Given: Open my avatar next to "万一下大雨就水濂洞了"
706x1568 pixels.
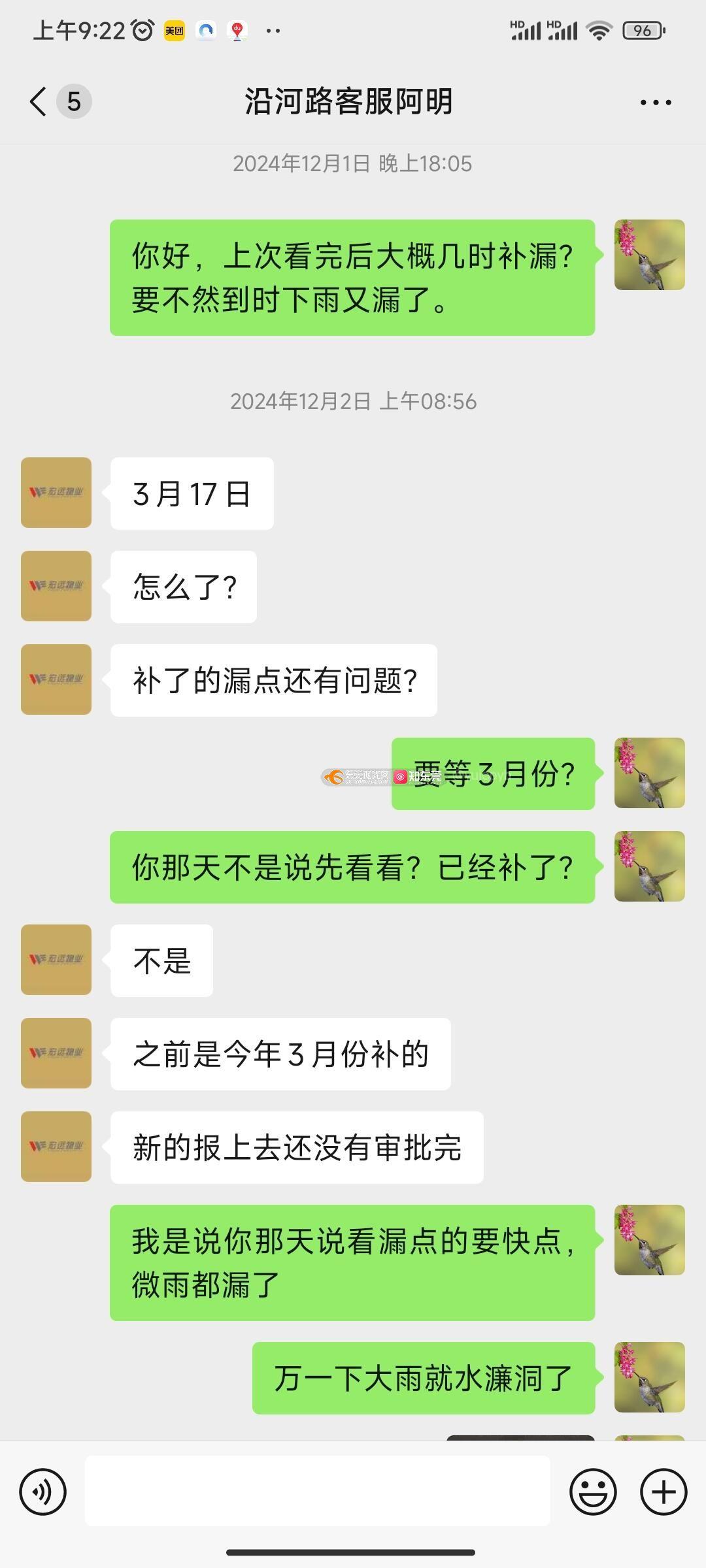Looking at the screenshot, I should 649,1377.
